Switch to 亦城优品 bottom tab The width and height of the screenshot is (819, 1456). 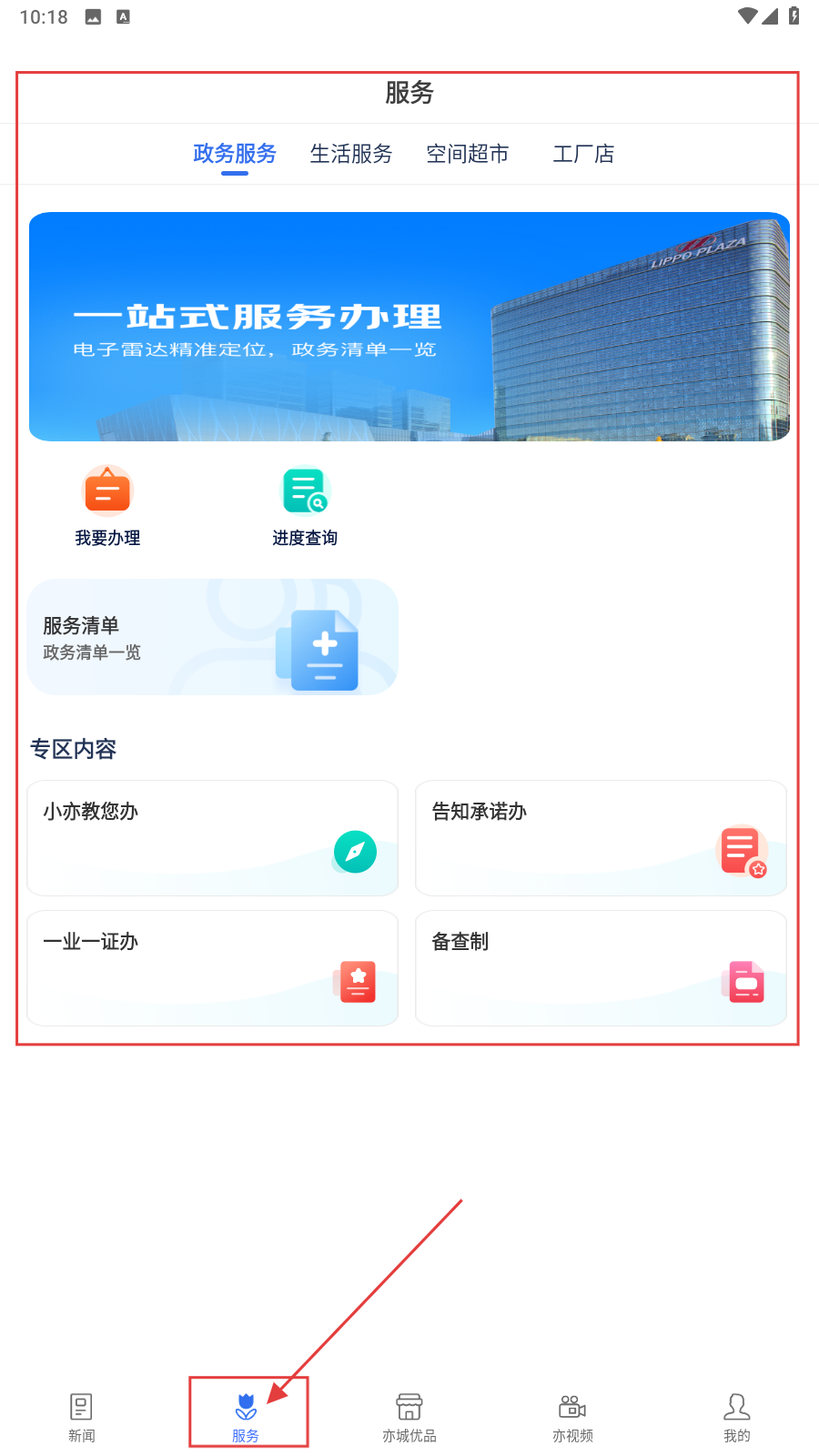tap(409, 1416)
